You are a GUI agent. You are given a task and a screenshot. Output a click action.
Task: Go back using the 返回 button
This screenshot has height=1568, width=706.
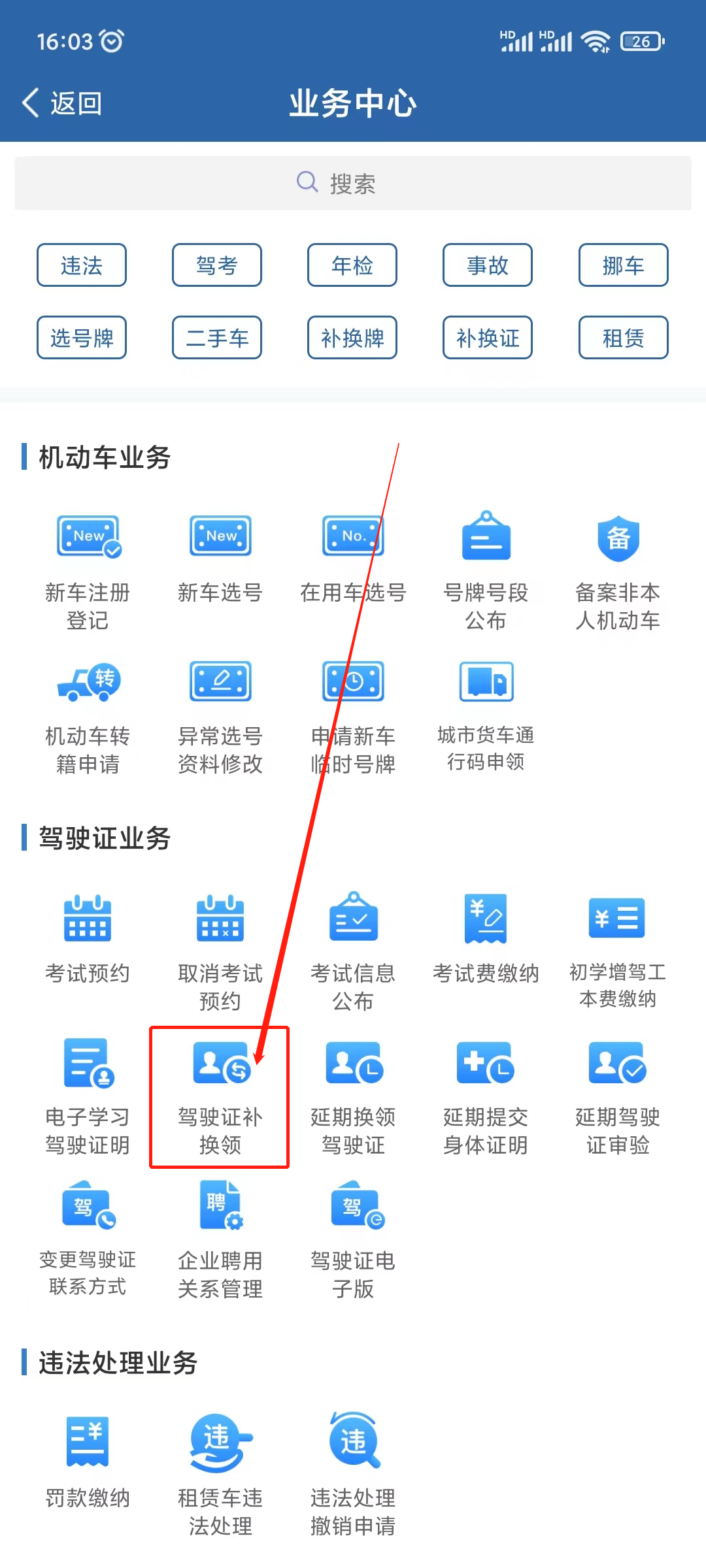(62, 103)
